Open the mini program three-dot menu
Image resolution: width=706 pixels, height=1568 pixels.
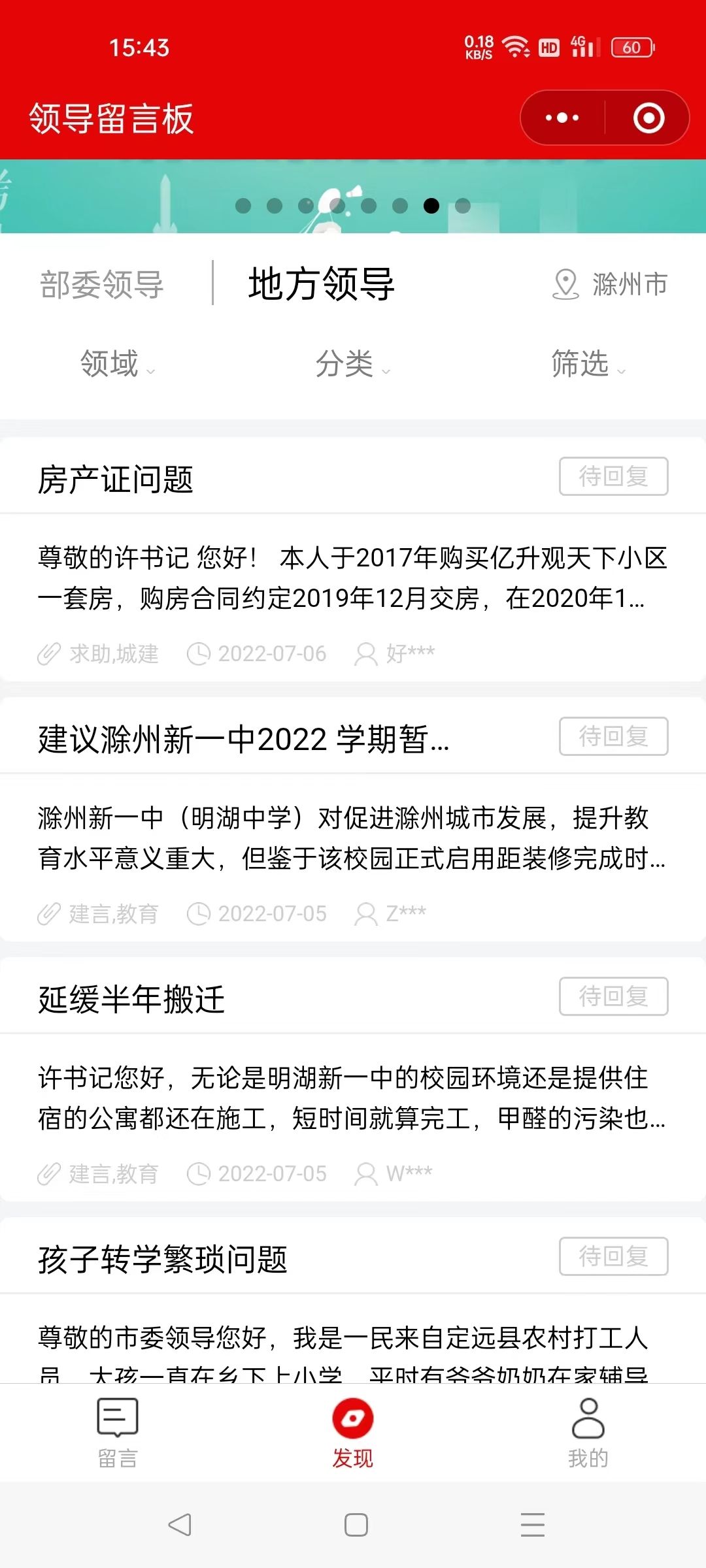[562, 118]
